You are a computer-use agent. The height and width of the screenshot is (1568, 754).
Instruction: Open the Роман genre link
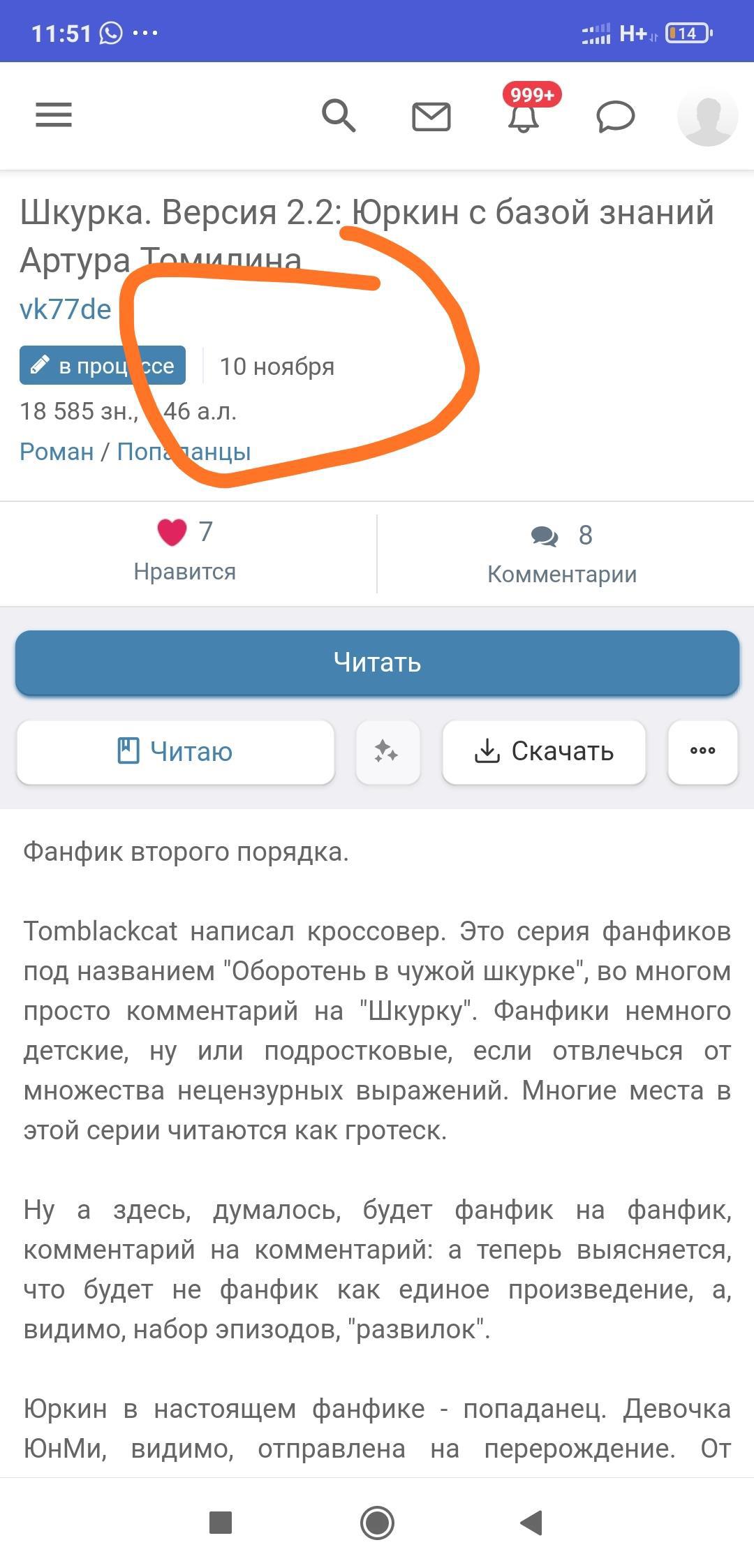pyautogui.click(x=57, y=452)
